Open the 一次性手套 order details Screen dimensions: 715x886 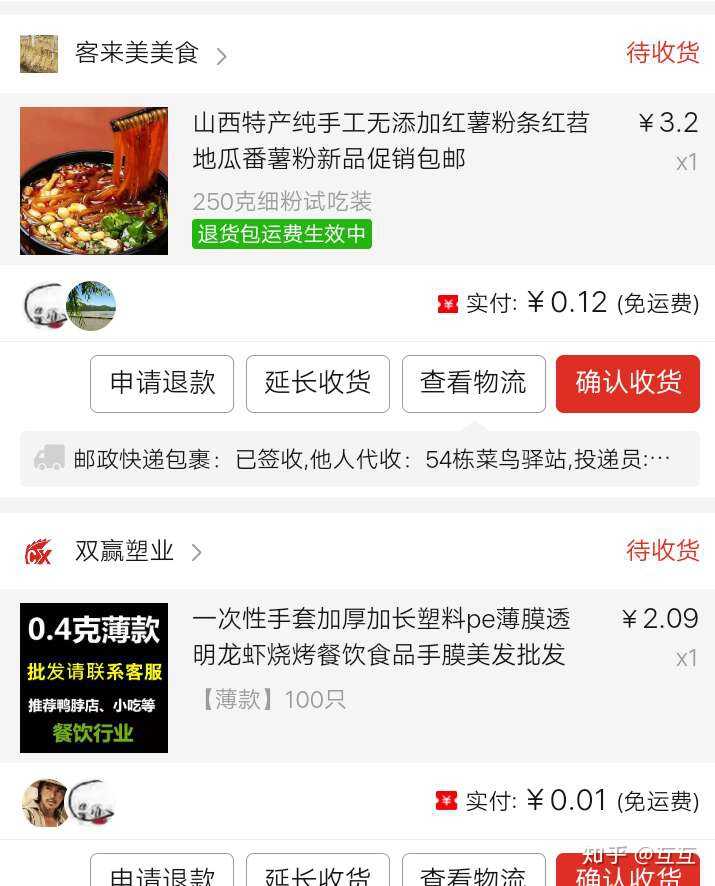(380, 637)
